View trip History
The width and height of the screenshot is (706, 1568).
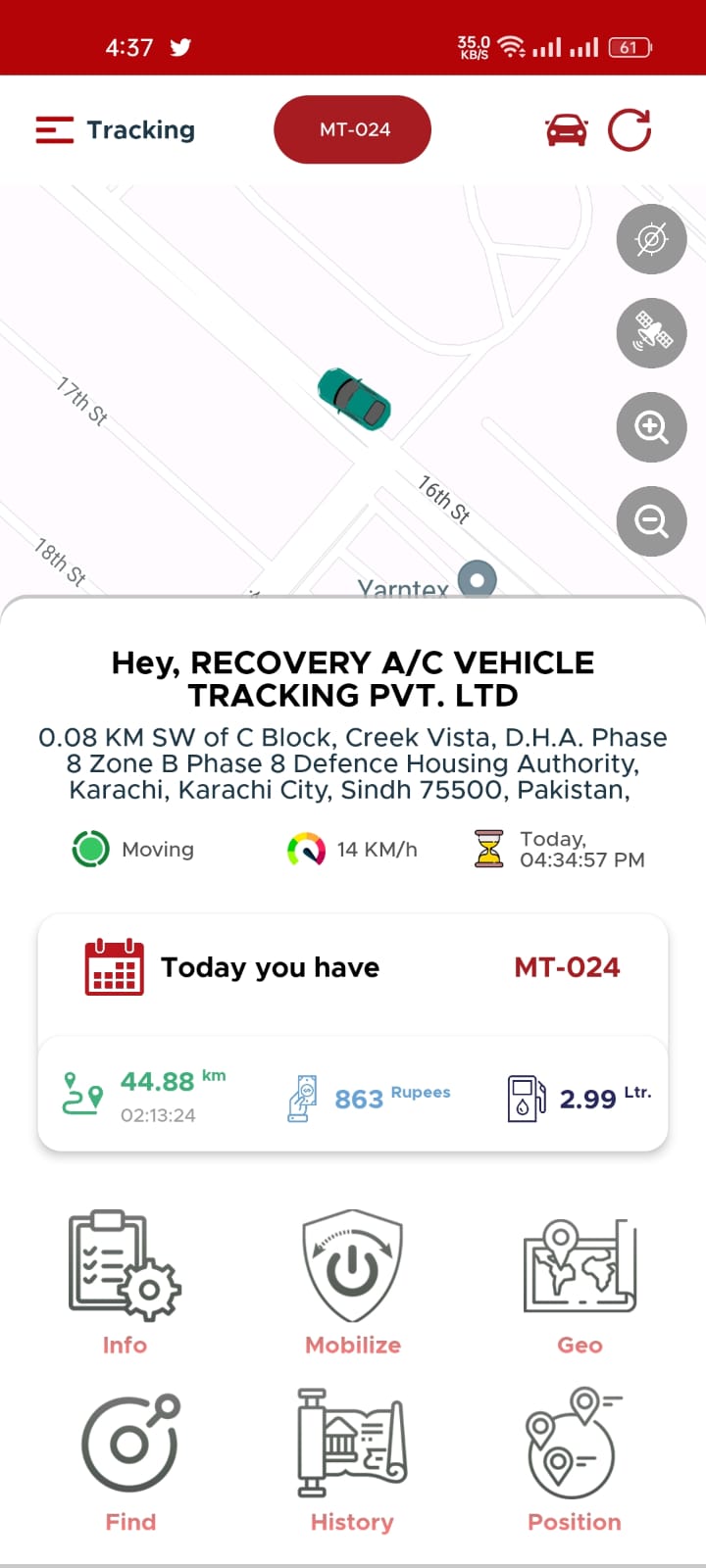coord(352,1460)
